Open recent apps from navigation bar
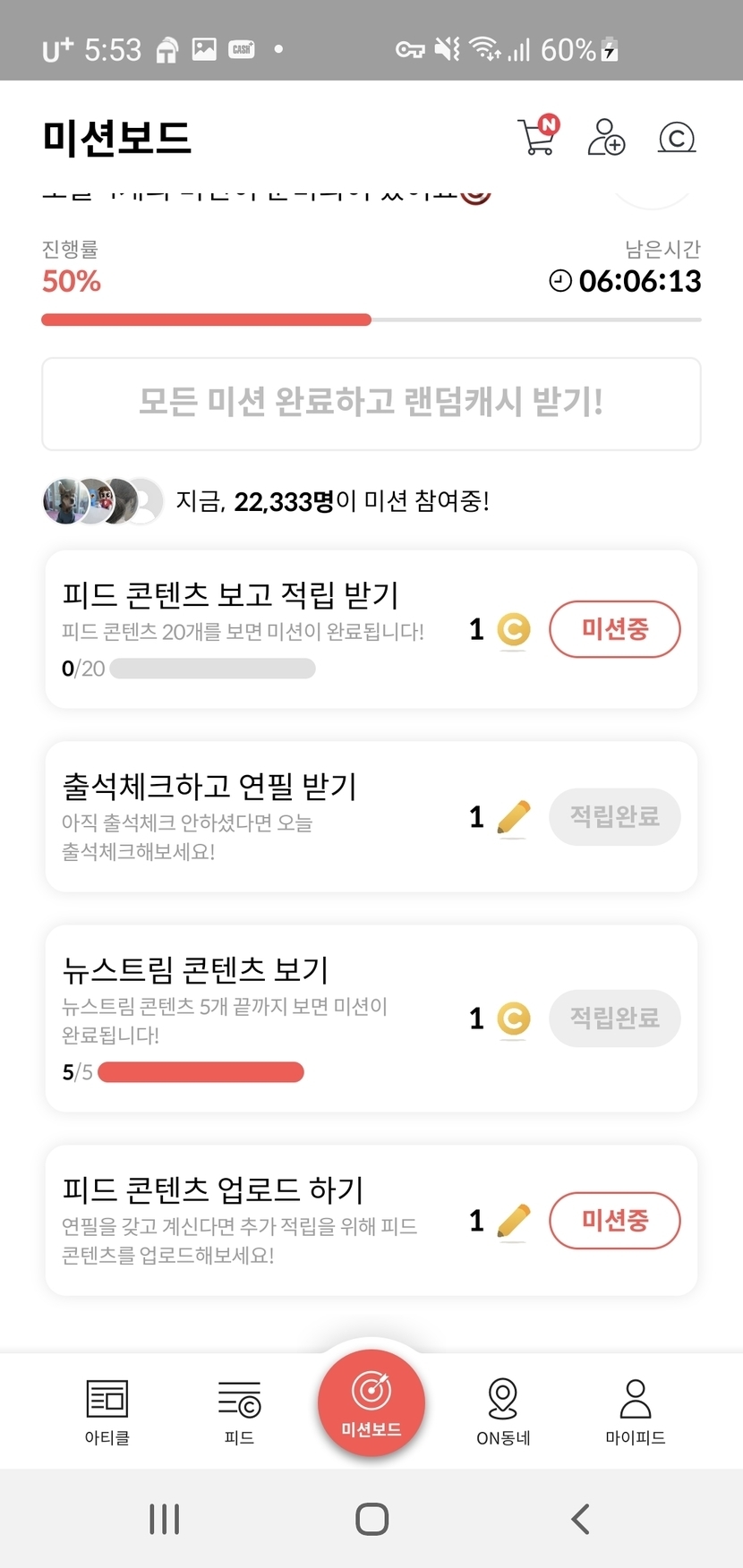 (165, 1519)
